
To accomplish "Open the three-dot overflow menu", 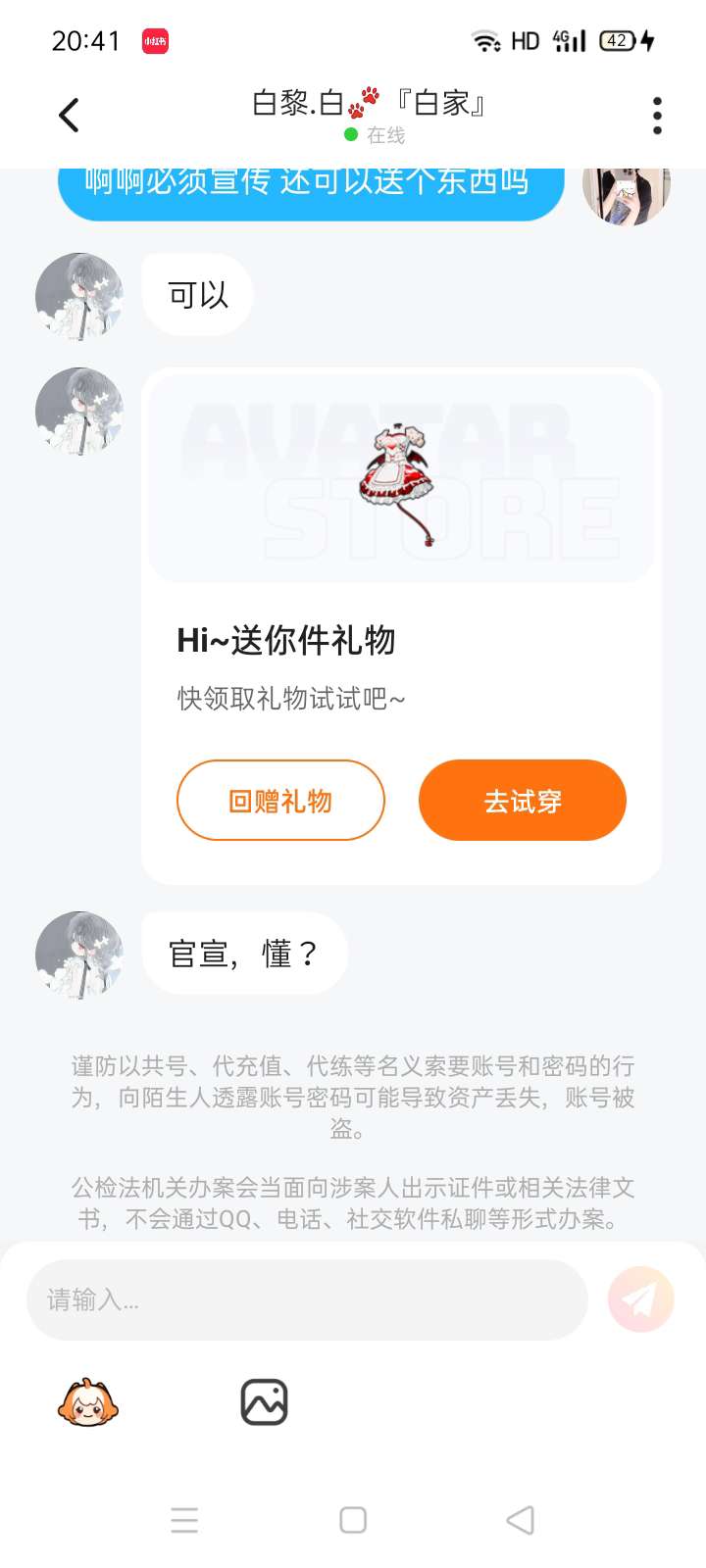I will (657, 116).
